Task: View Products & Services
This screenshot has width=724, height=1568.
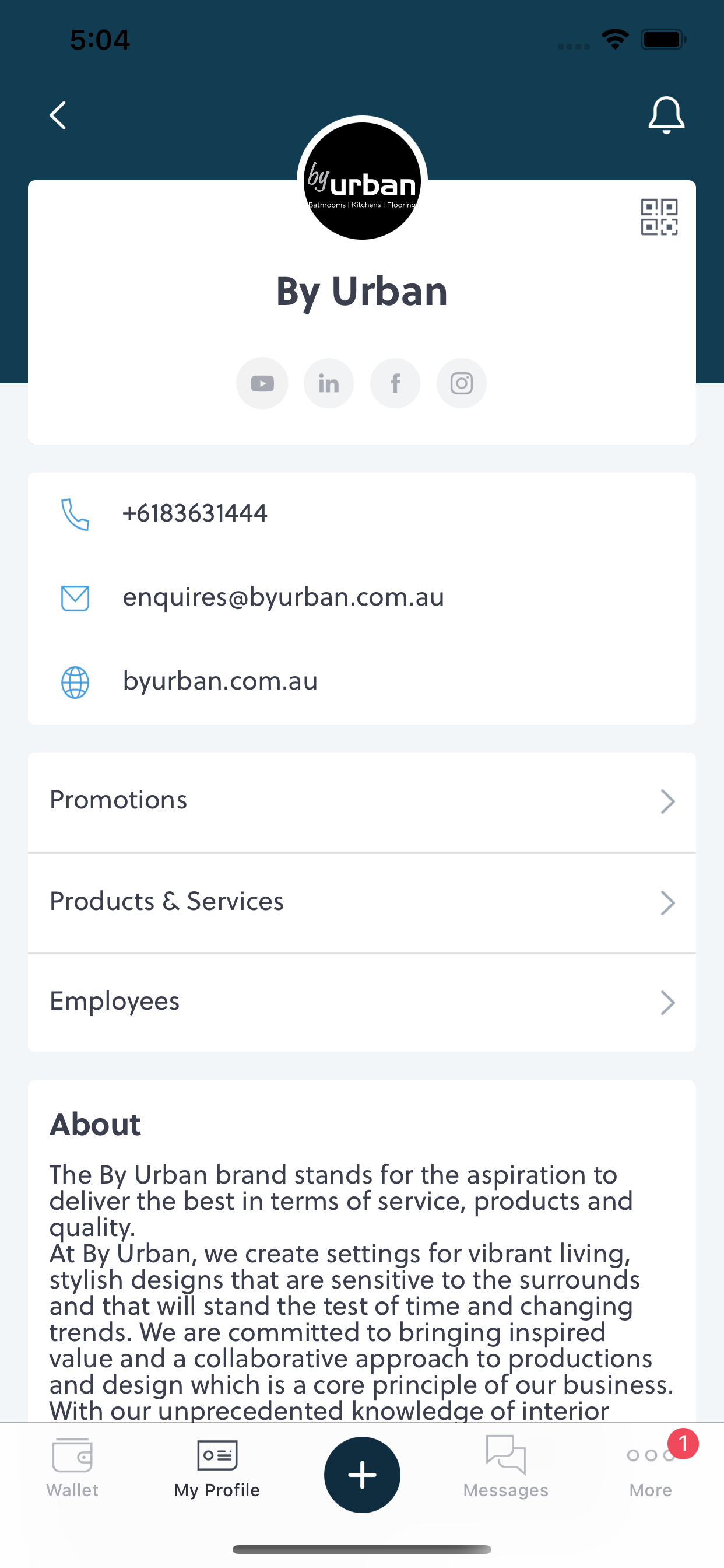Action: pos(361,902)
